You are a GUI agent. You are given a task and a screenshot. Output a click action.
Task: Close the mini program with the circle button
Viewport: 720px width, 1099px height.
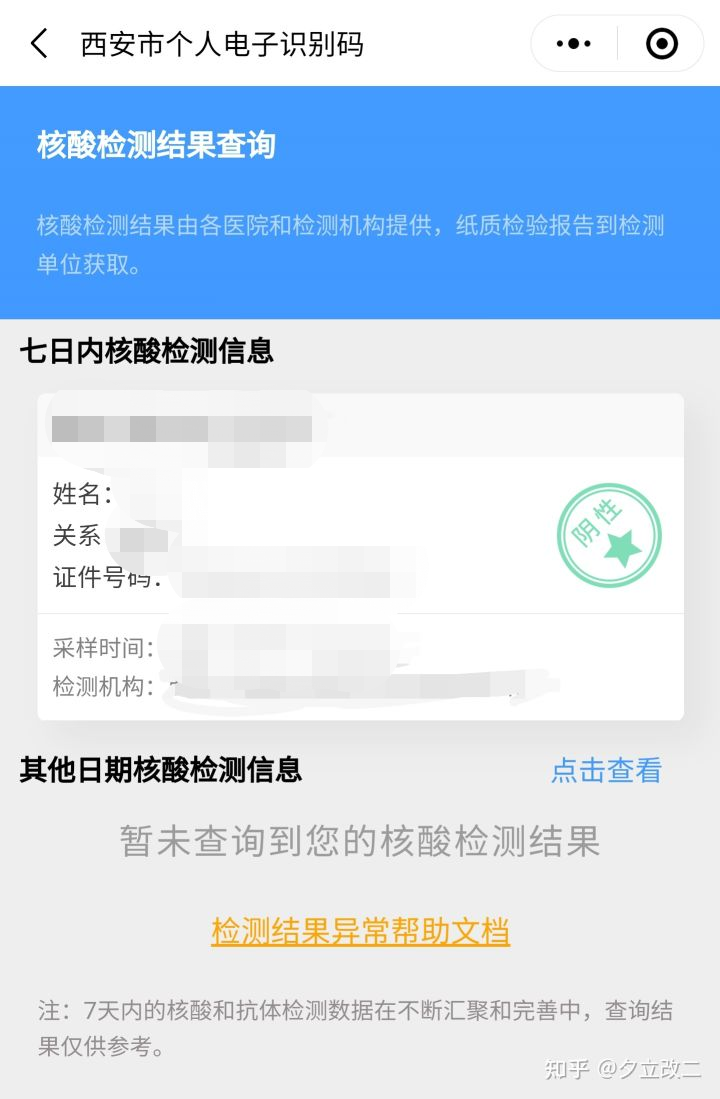[x=662, y=44]
